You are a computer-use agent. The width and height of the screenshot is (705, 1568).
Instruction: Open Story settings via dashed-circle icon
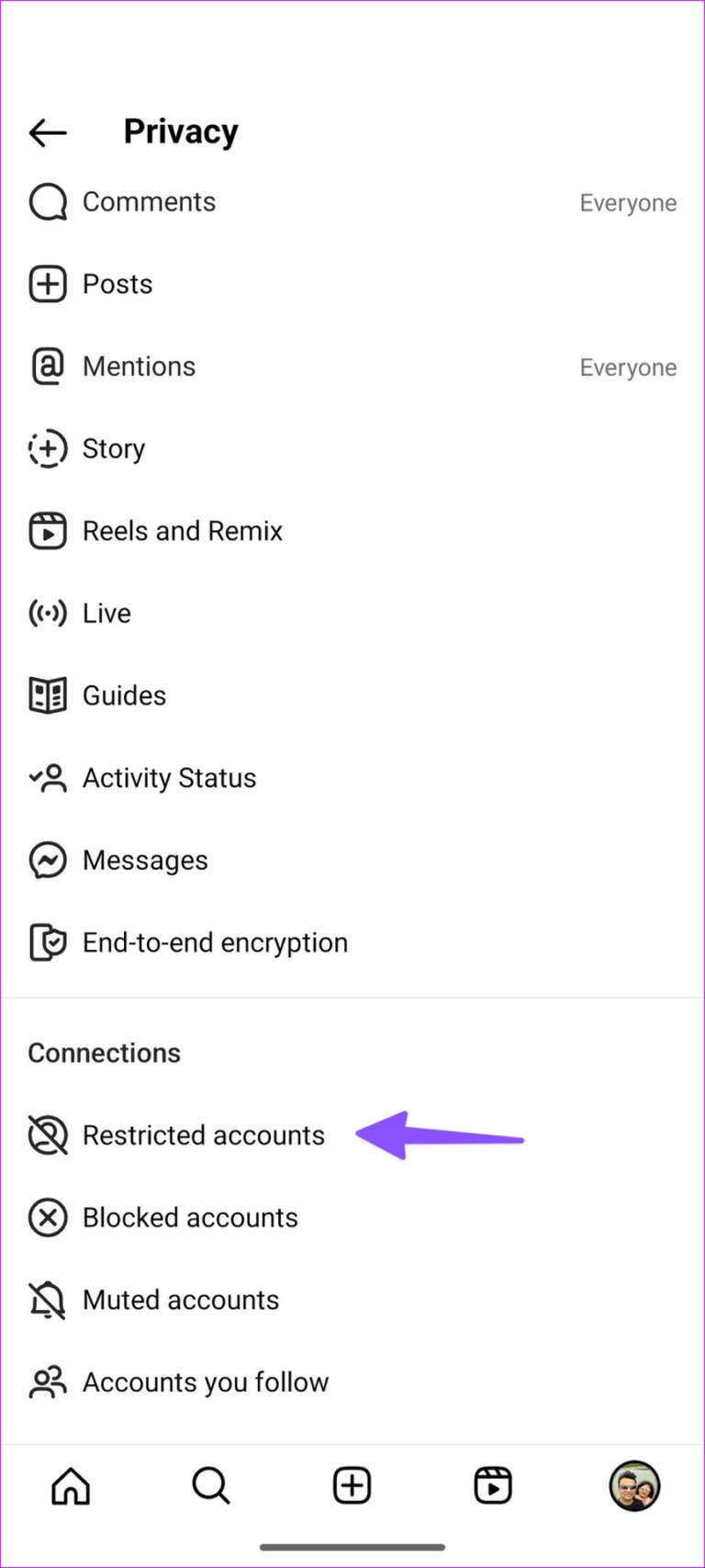[x=48, y=448]
